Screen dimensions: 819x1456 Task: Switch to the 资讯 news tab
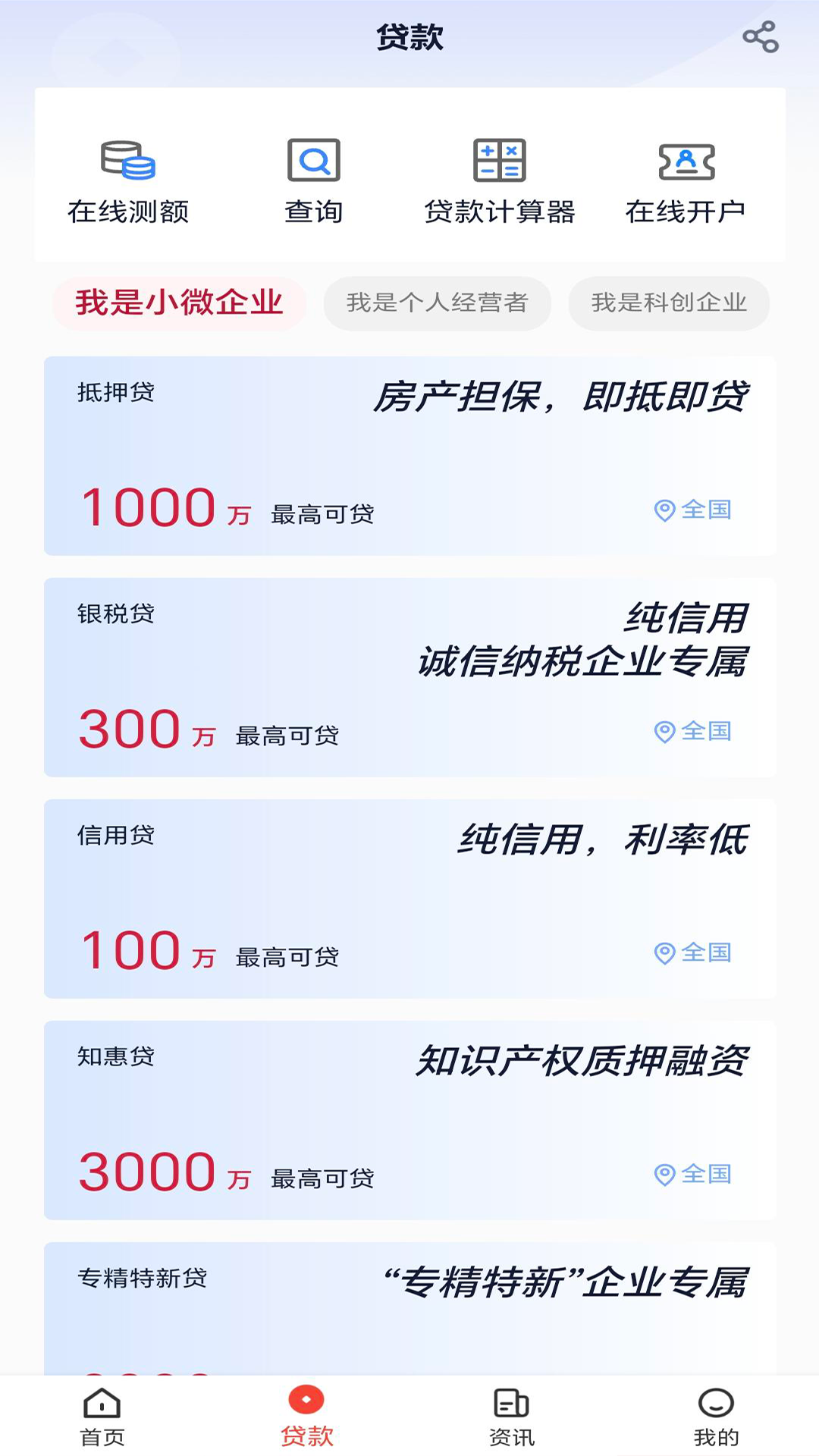tap(511, 1416)
